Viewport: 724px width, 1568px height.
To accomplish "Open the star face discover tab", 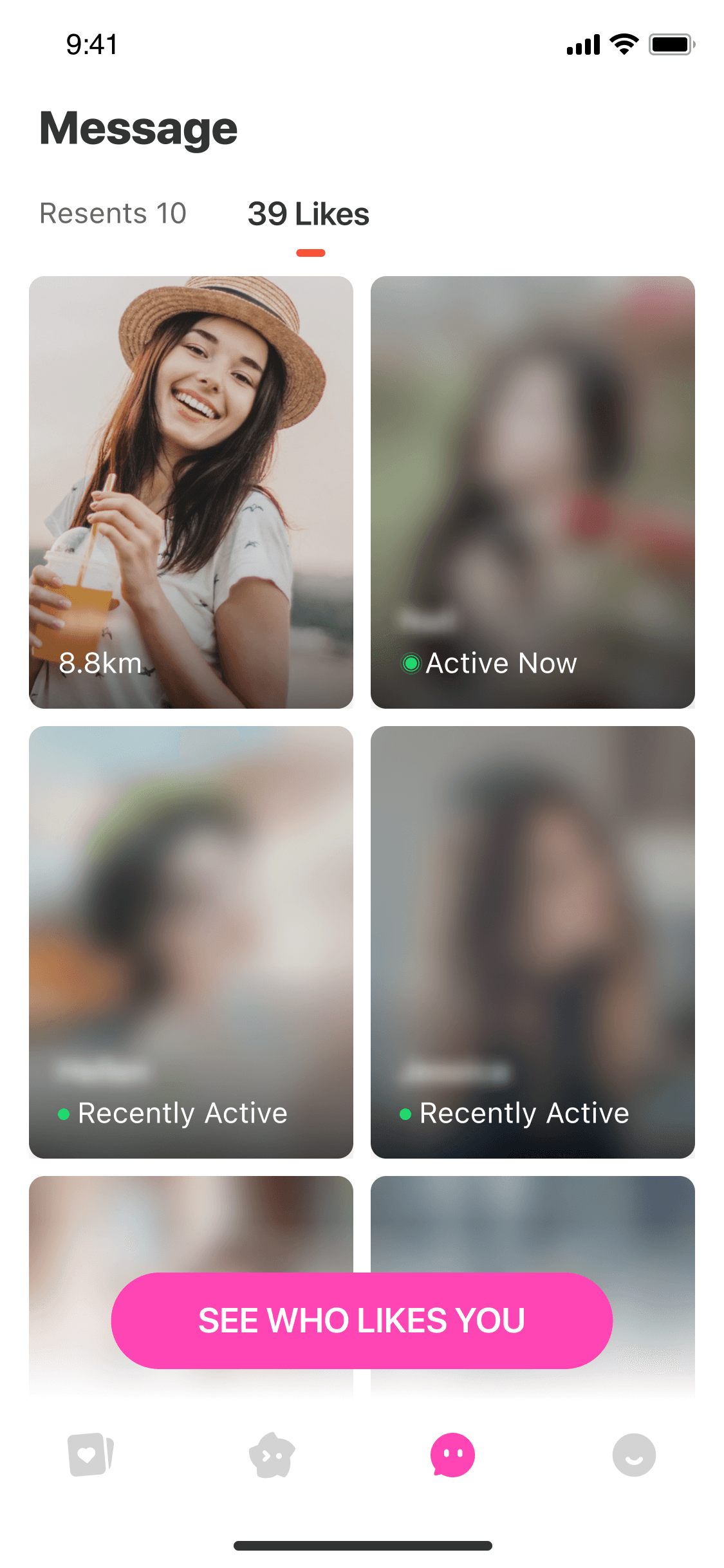I will (x=272, y=1455).
